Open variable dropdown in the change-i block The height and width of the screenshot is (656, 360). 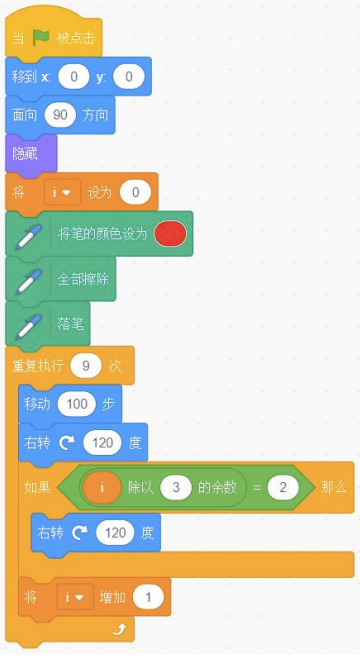(x=75, y=597)
